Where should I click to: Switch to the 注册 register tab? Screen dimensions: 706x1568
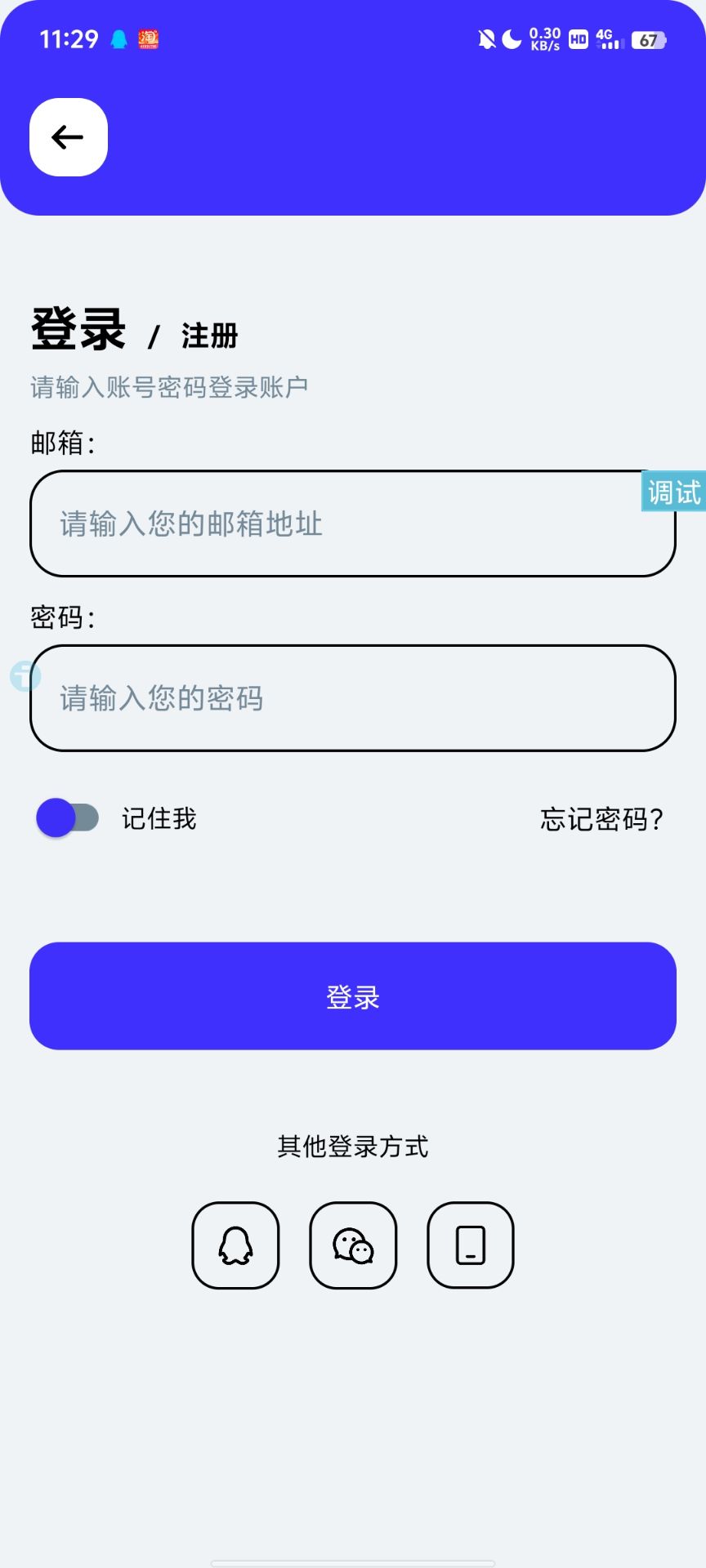point(209,336)
